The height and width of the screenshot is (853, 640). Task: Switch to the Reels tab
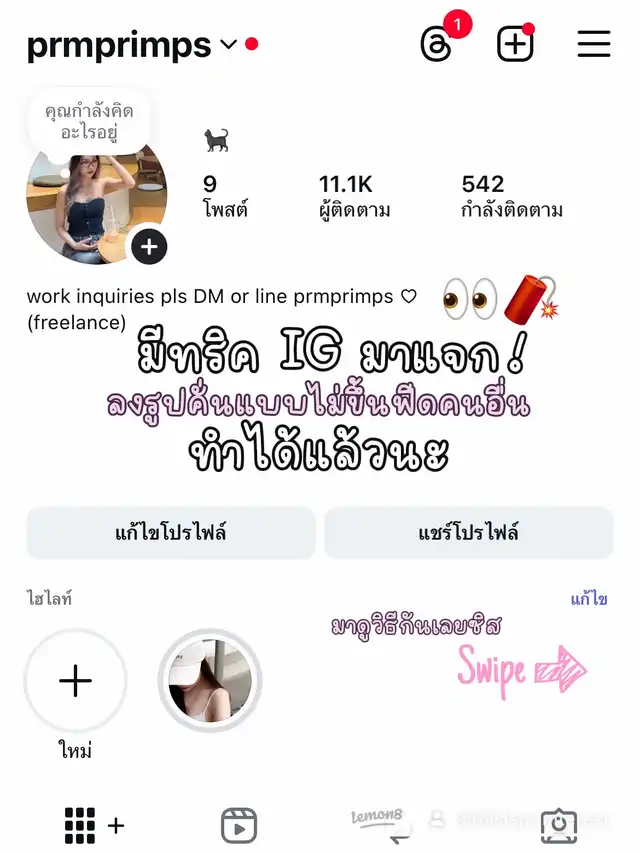click(239, 826)
